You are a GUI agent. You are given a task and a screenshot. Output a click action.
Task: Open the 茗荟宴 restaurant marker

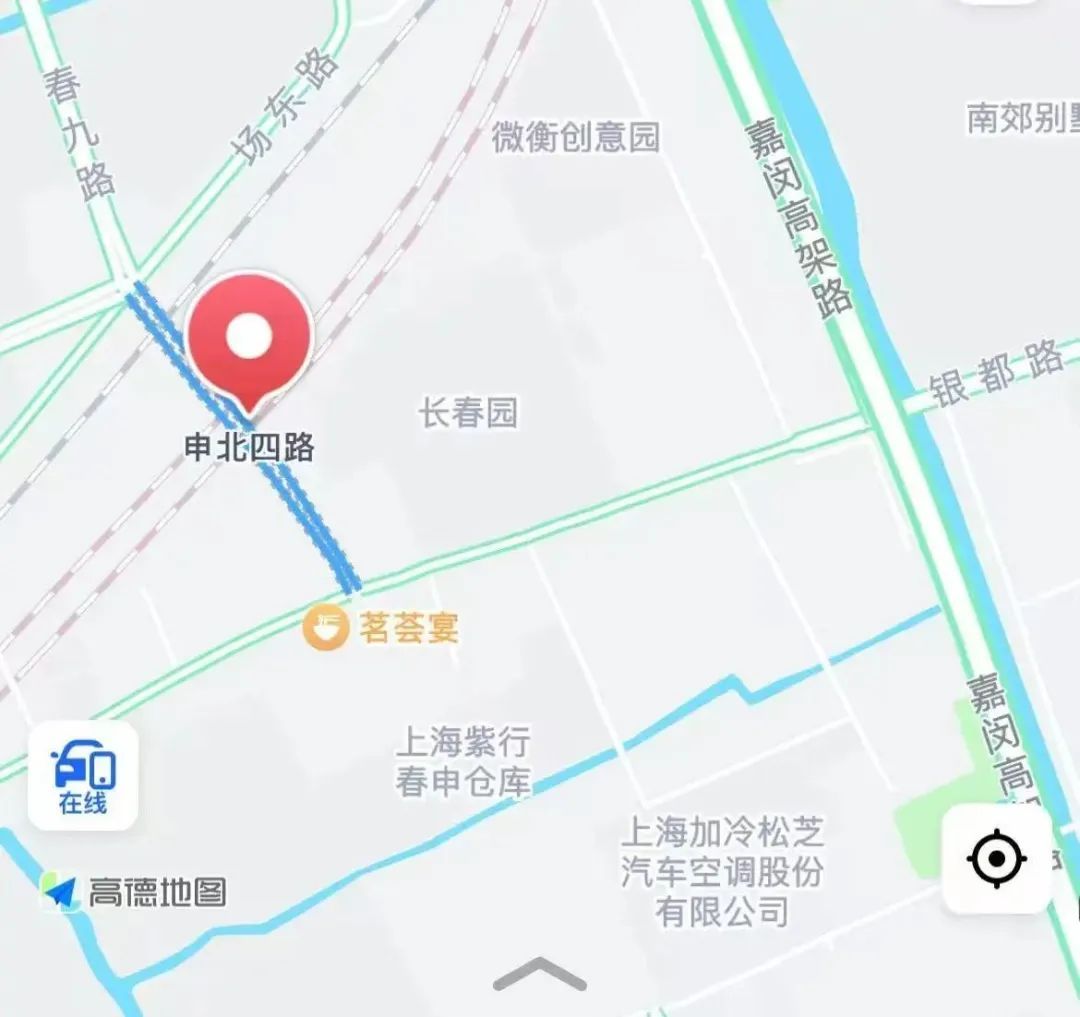(x=325, y=629)
